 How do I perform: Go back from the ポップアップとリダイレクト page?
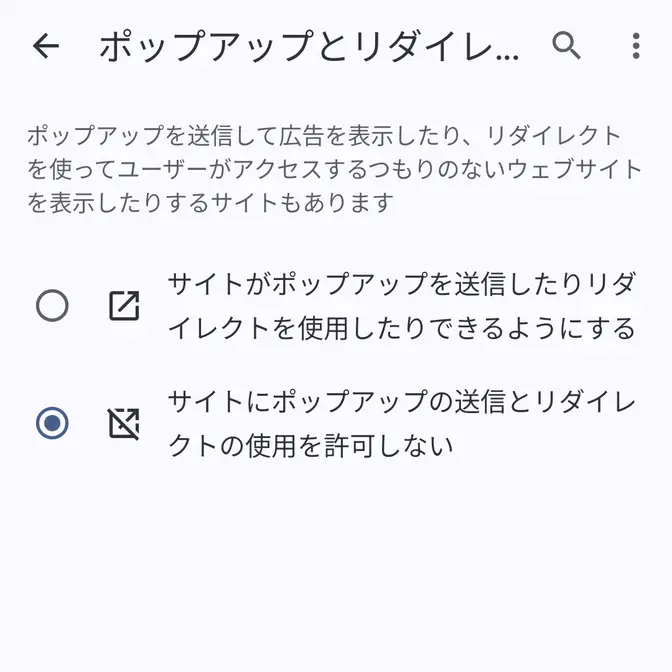[46, 46]
